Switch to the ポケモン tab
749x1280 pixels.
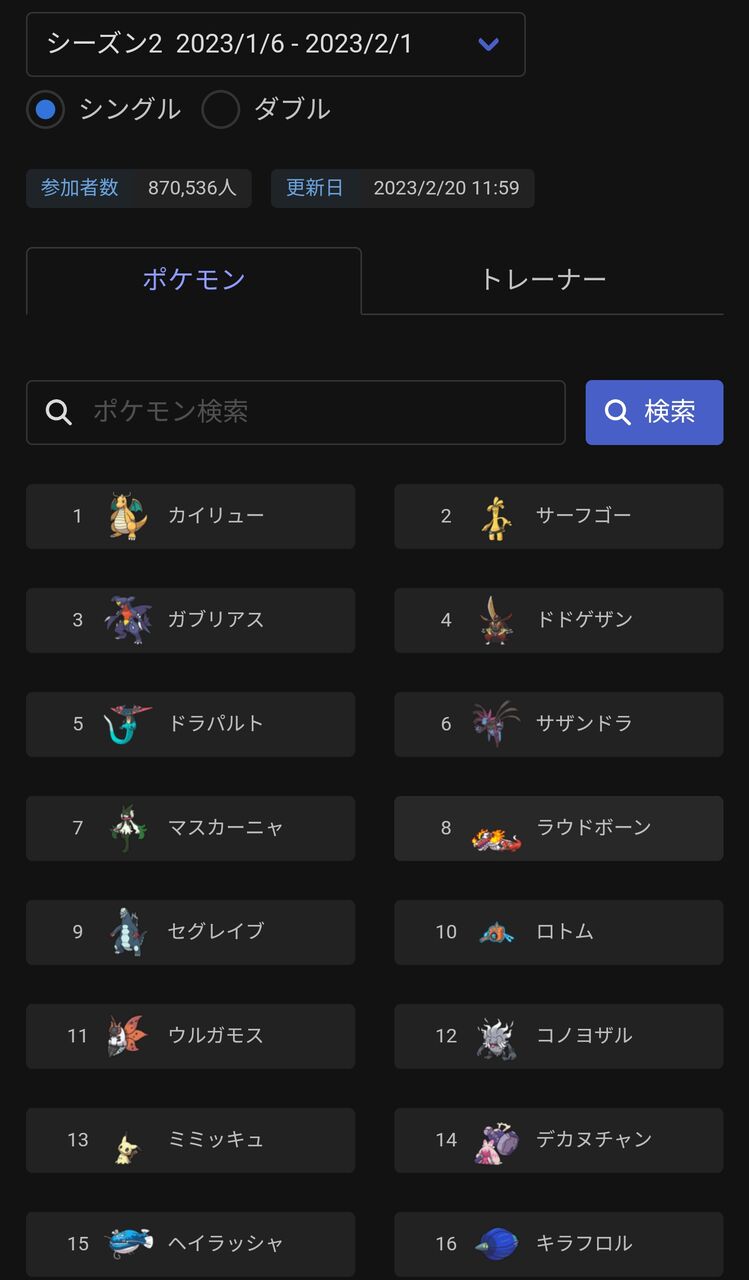coord(194,280)
